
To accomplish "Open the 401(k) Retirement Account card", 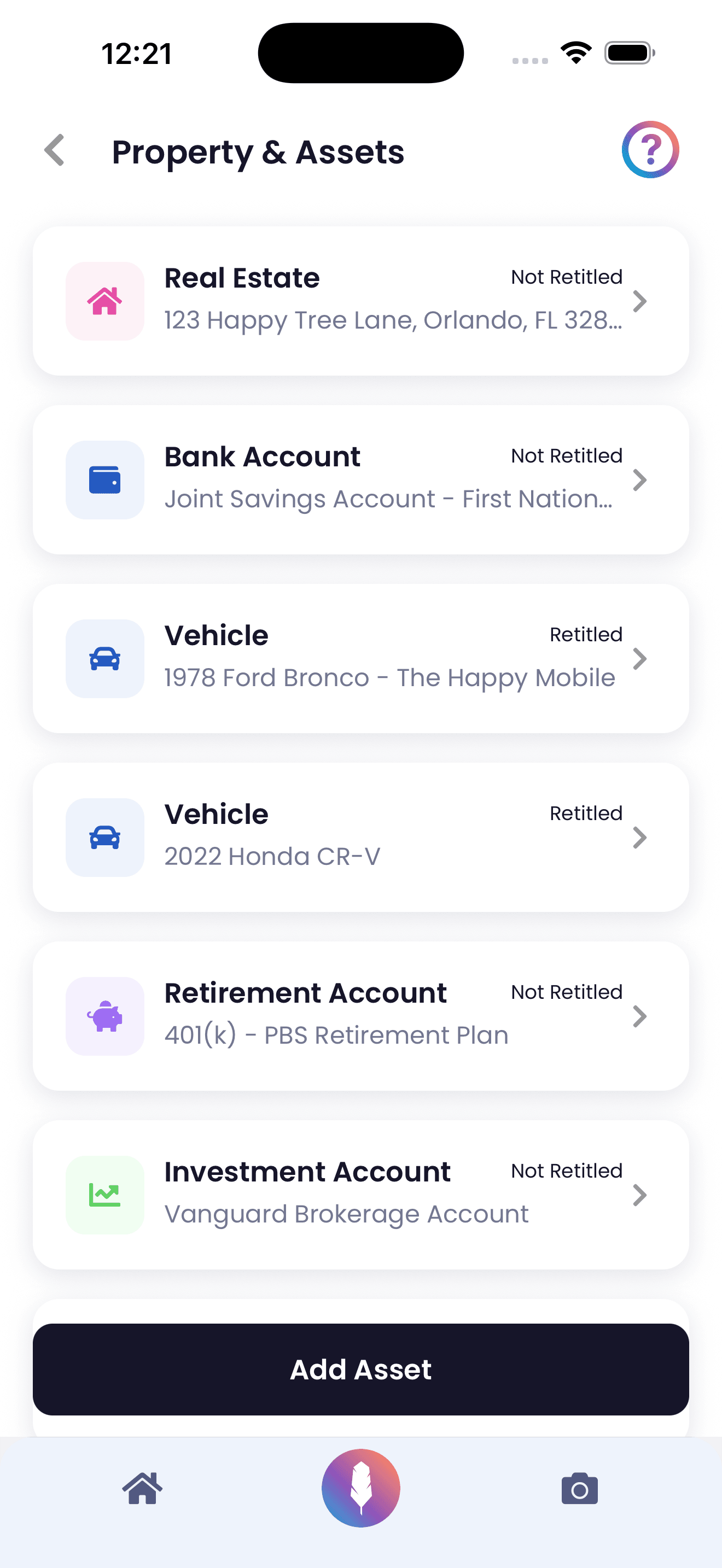I will 360,1016.
